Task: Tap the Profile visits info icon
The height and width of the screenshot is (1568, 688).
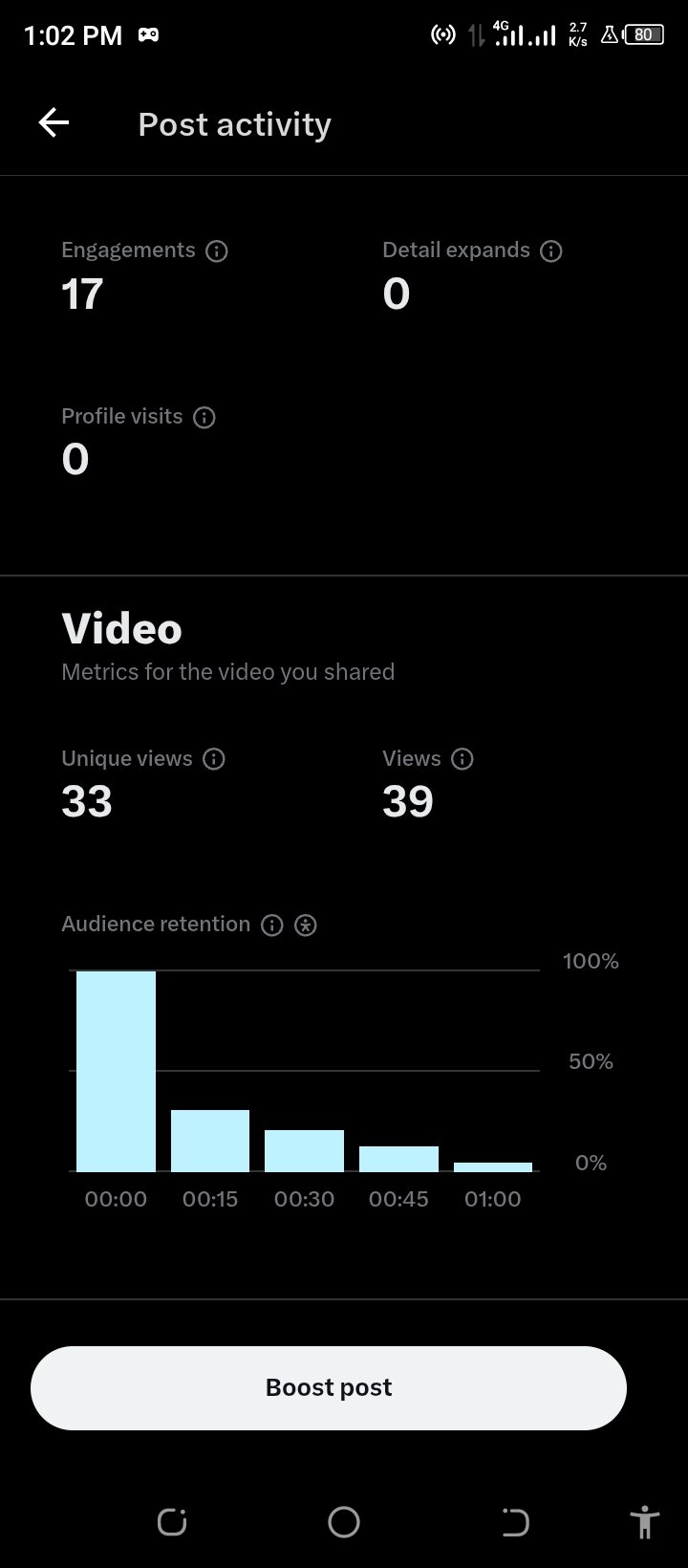Action: 204,418
